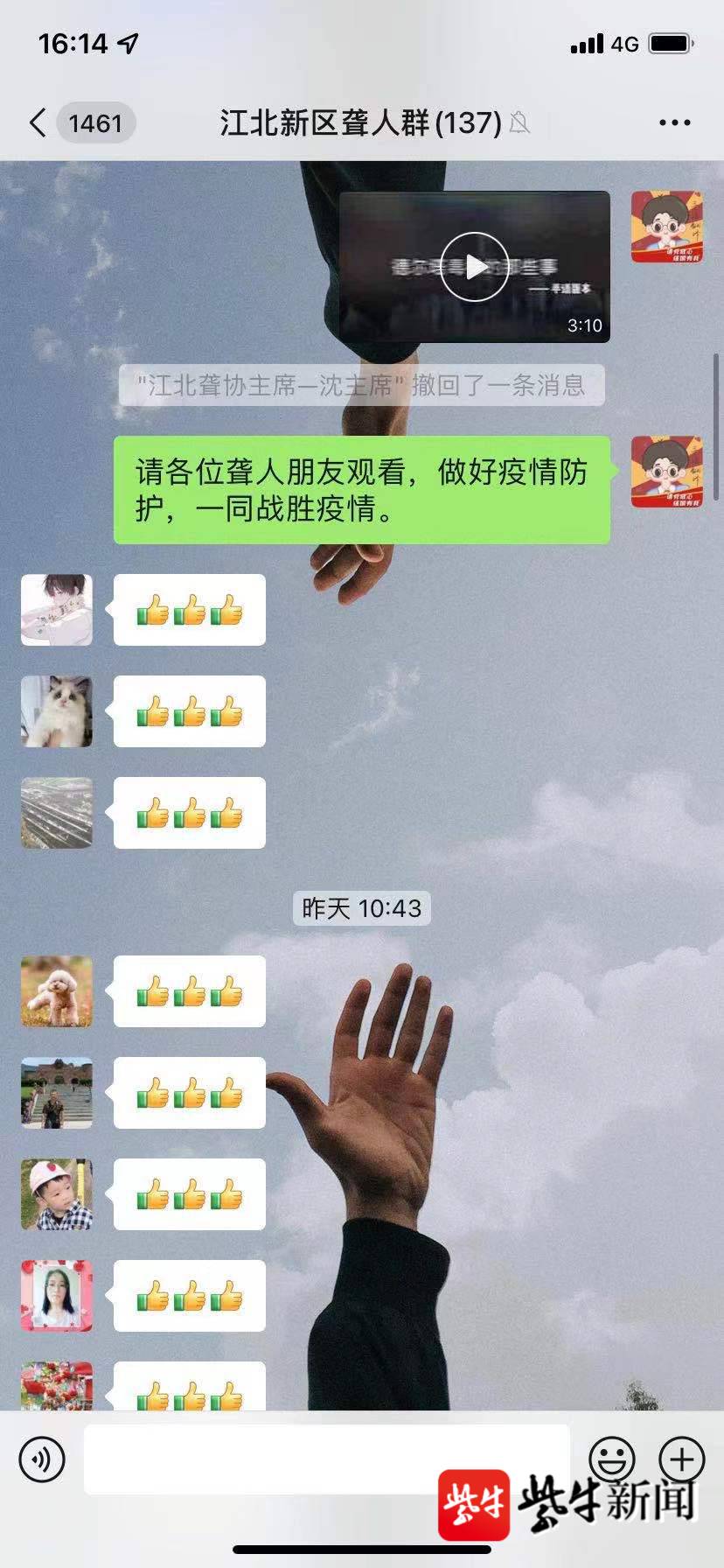The image size is (724, 1568).
Task: Open the plus attachments menu
Action: [681, 1459]
